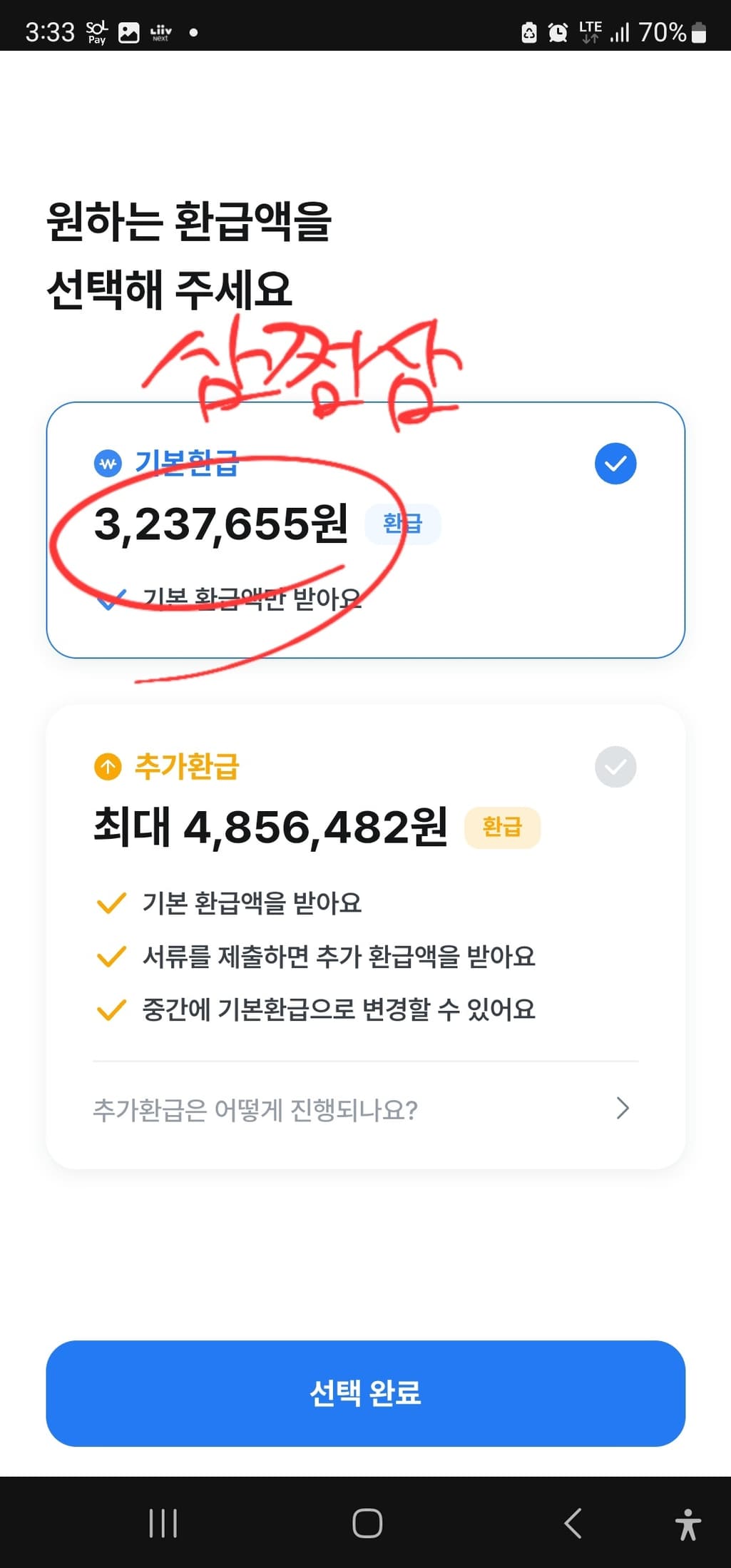The image size is (731, 1568).
Task: Choose the 추가환급 최대 4,856,482원 option
Action: tap(365, 828)
